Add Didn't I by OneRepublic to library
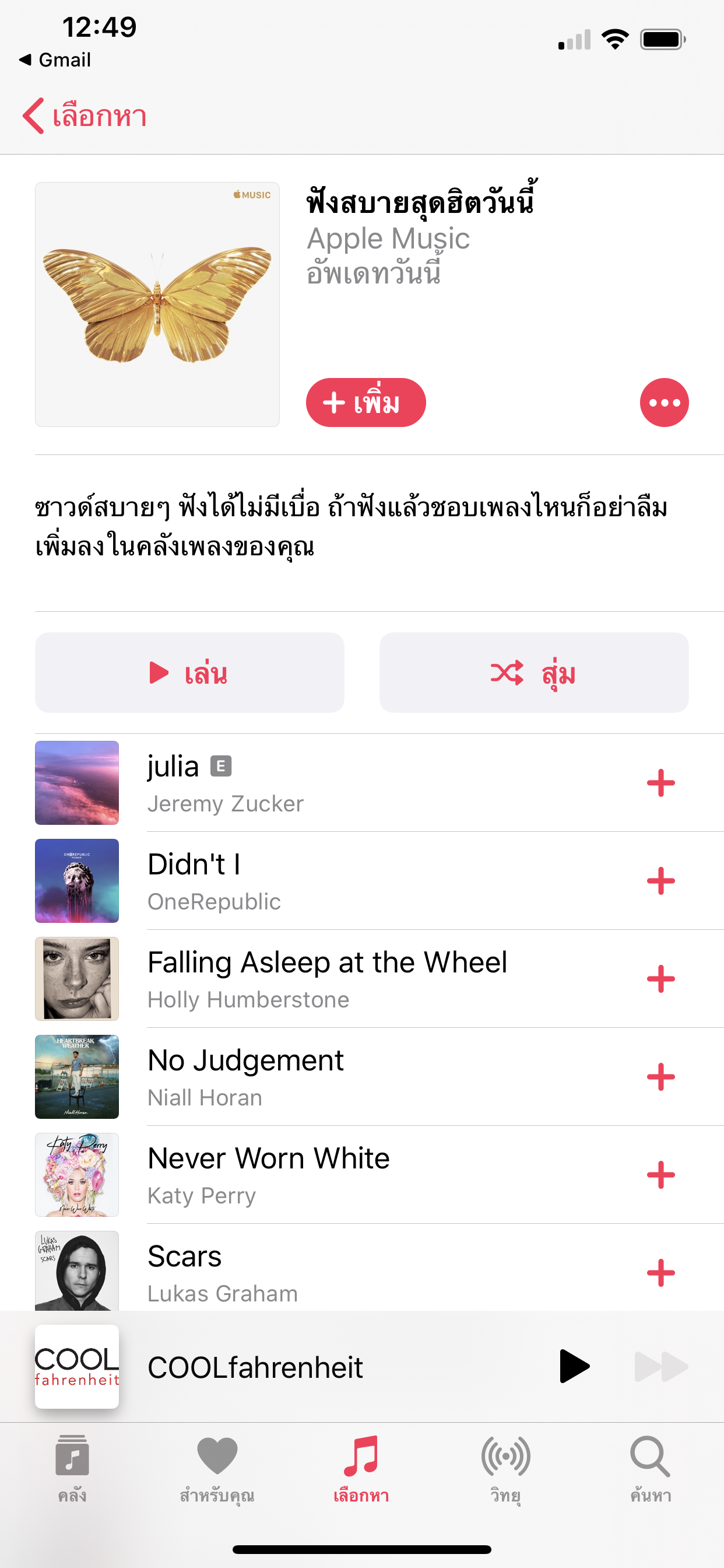This screenshot has height=1568, width=724. 660,881
